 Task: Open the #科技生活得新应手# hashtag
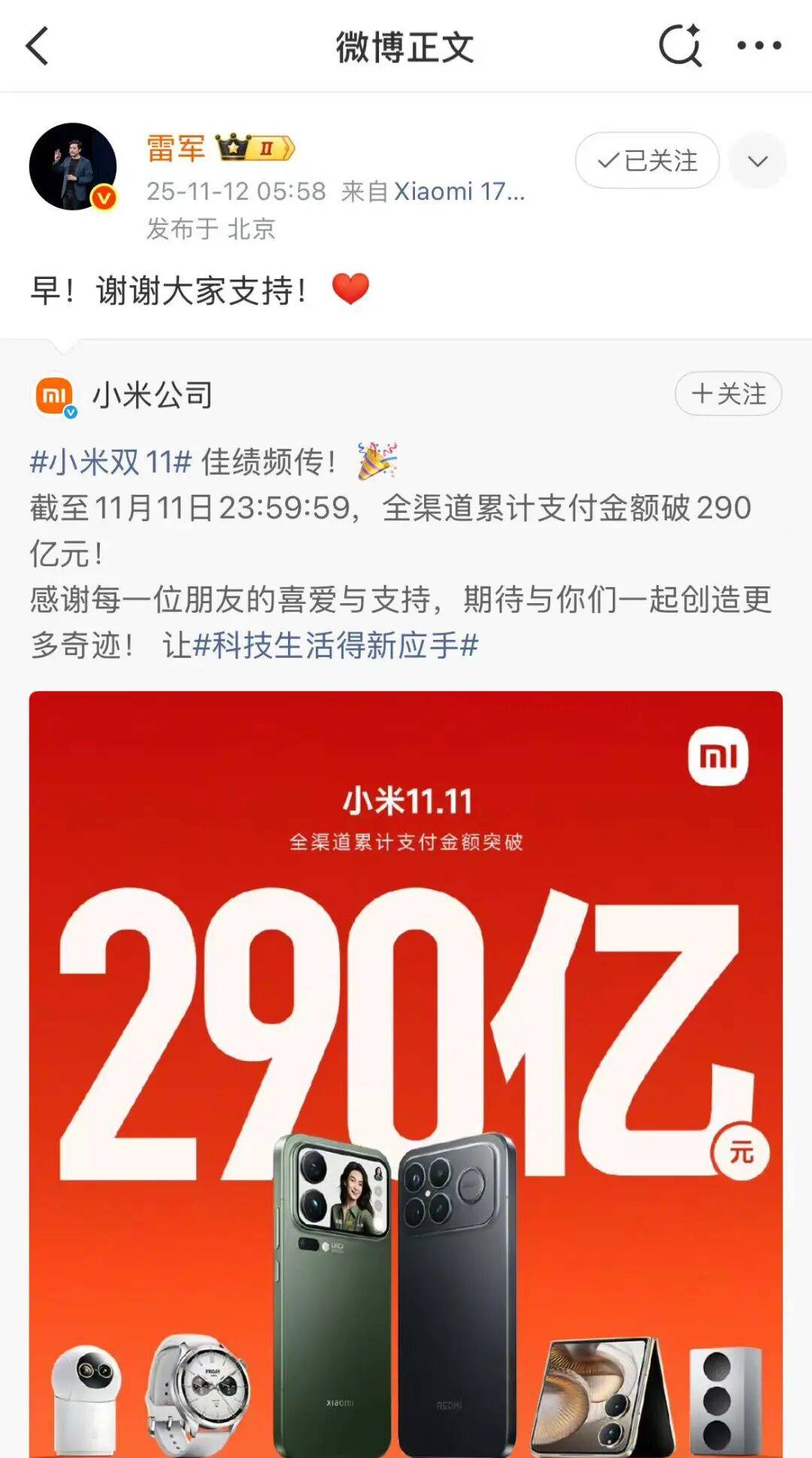tap(335, 645)
